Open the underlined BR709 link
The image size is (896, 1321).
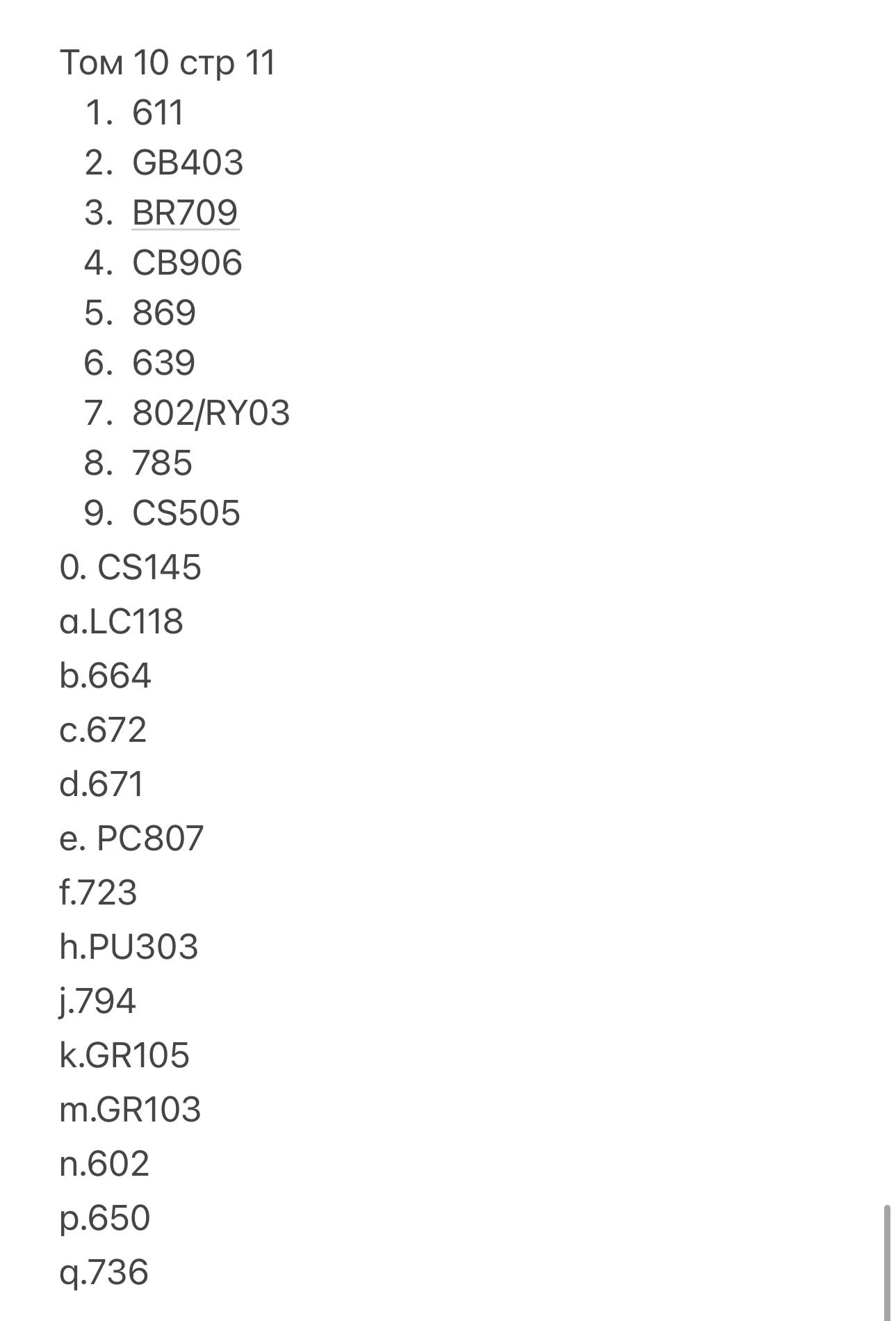185,213
